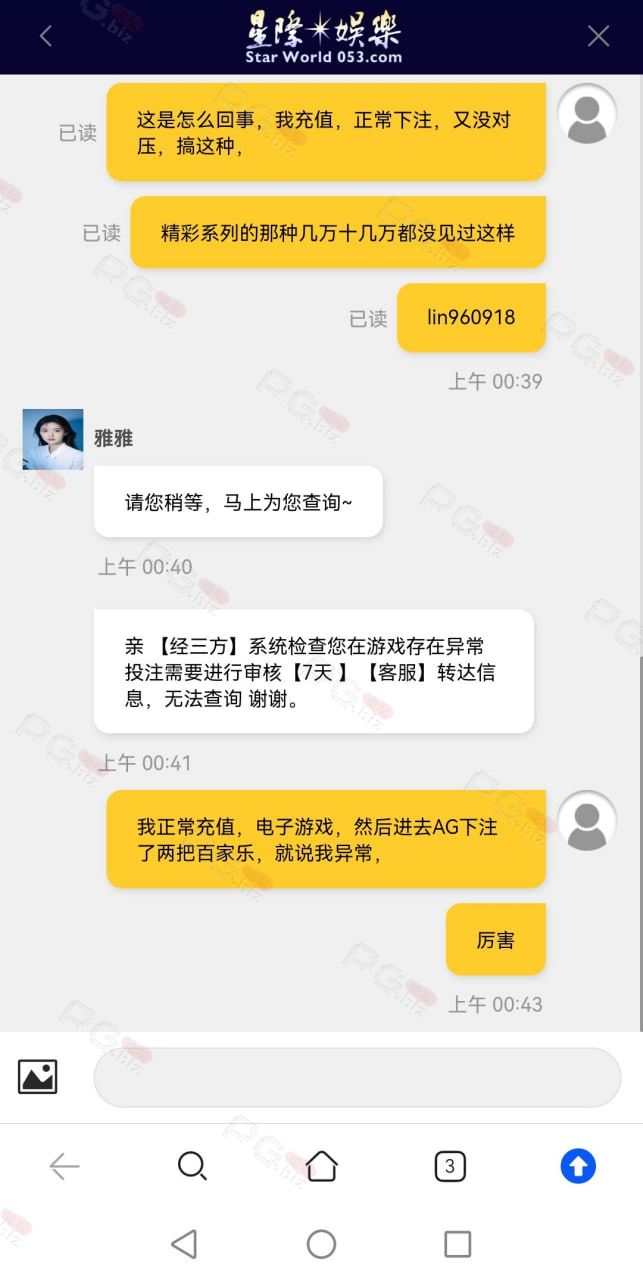Close the customer service chat window
This screenshot has height=1280, width=643.
click(x=598, y=36)
